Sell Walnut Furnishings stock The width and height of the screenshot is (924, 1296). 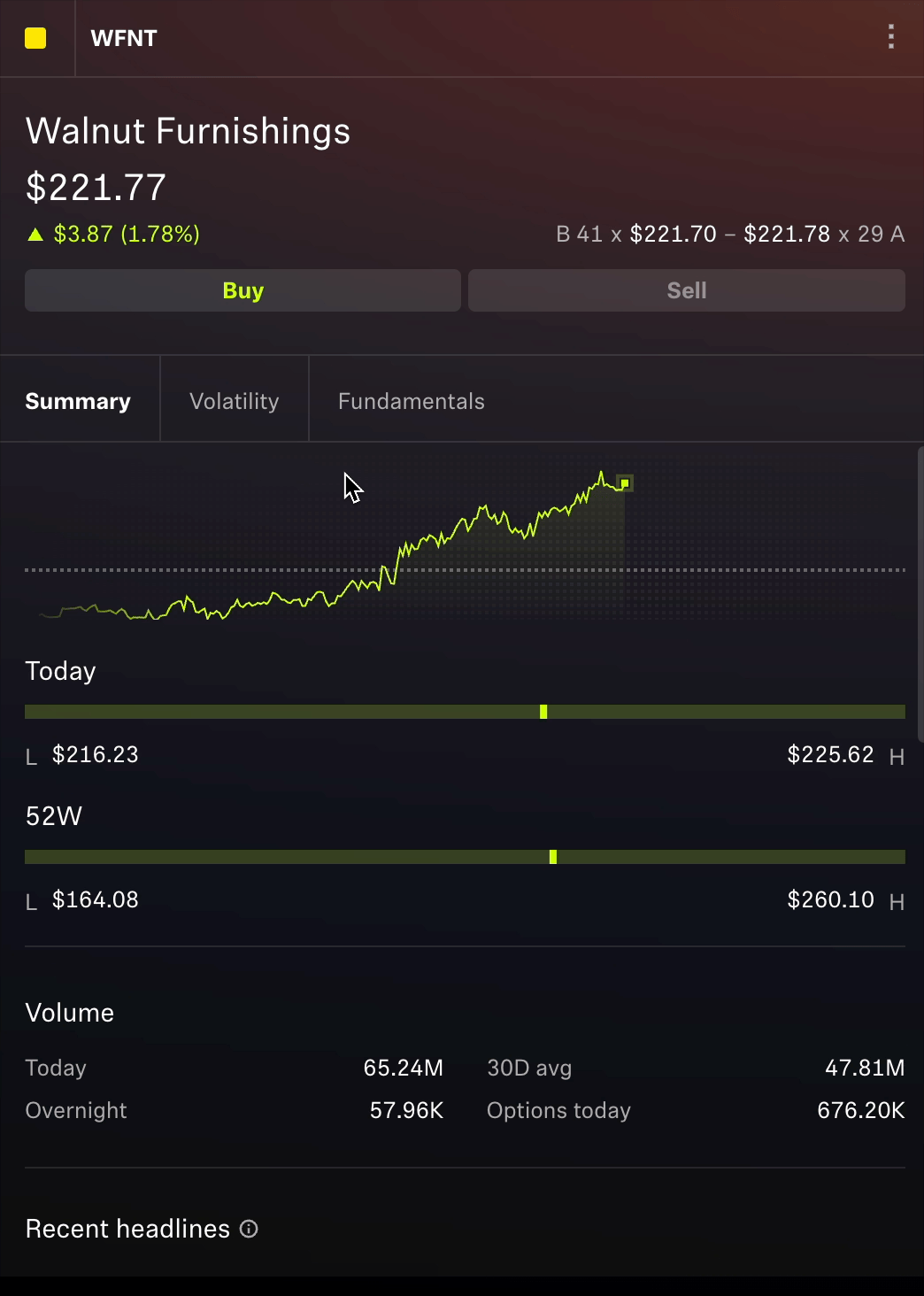(x=686, y=290)
